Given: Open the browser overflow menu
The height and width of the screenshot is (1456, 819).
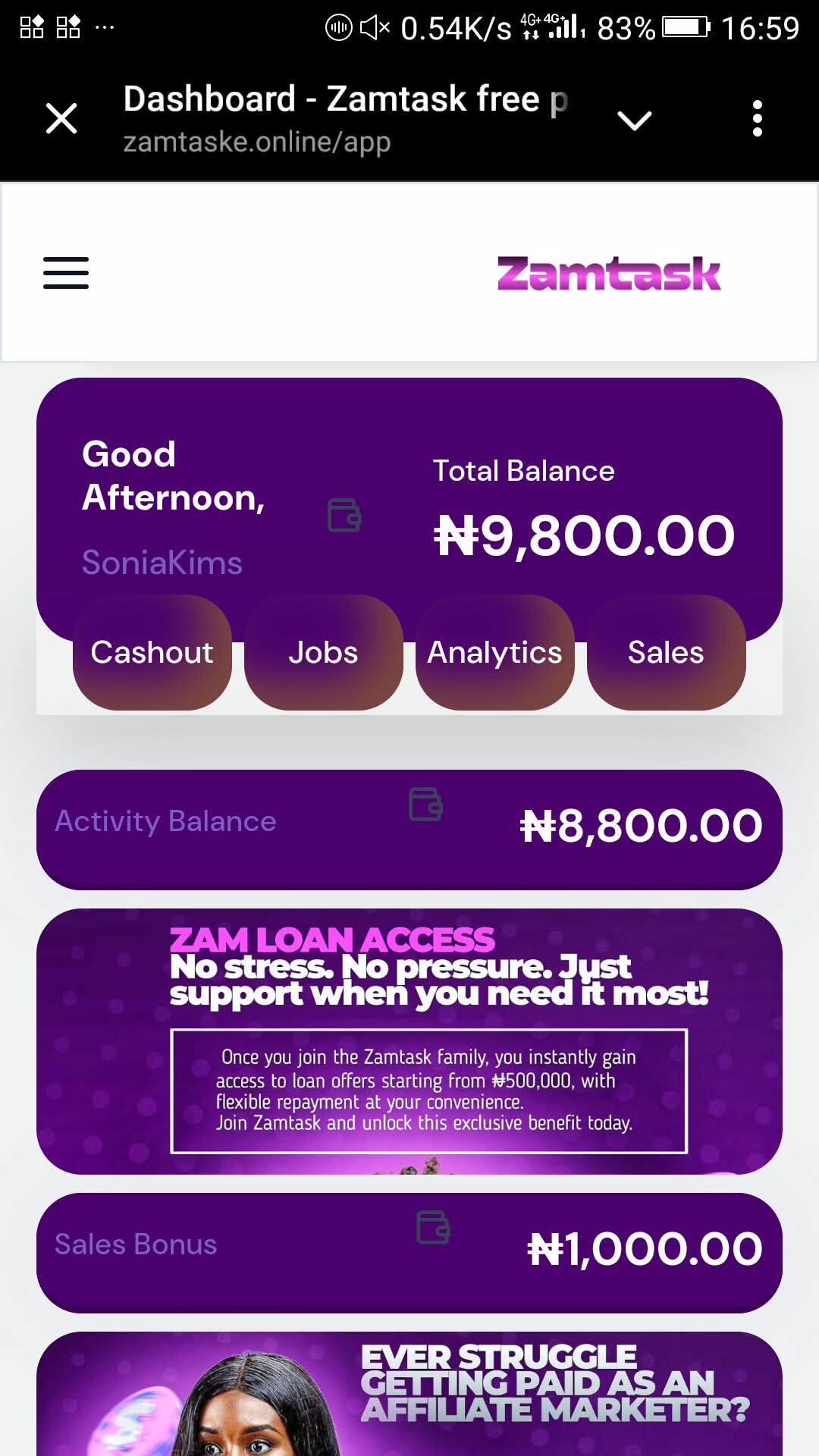Looking at the screenshot, I should point(757,119).
